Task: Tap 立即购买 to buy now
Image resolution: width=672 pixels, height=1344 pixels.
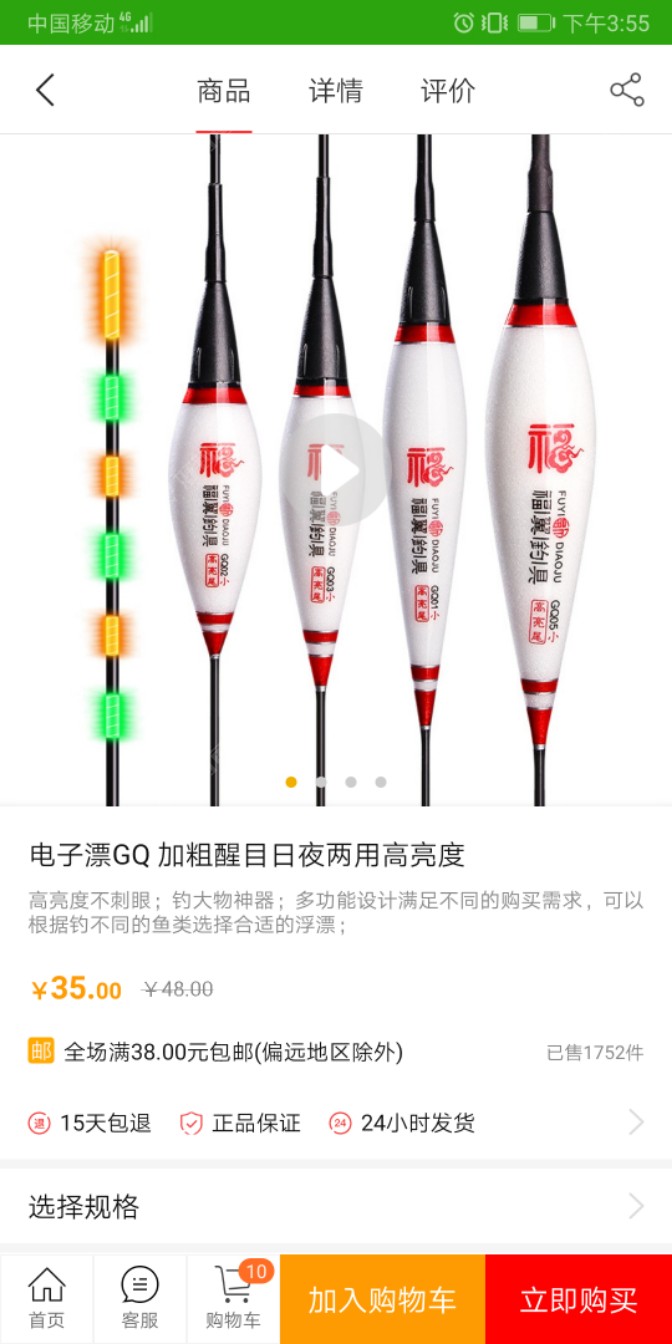Action: tap(578, 1300)
